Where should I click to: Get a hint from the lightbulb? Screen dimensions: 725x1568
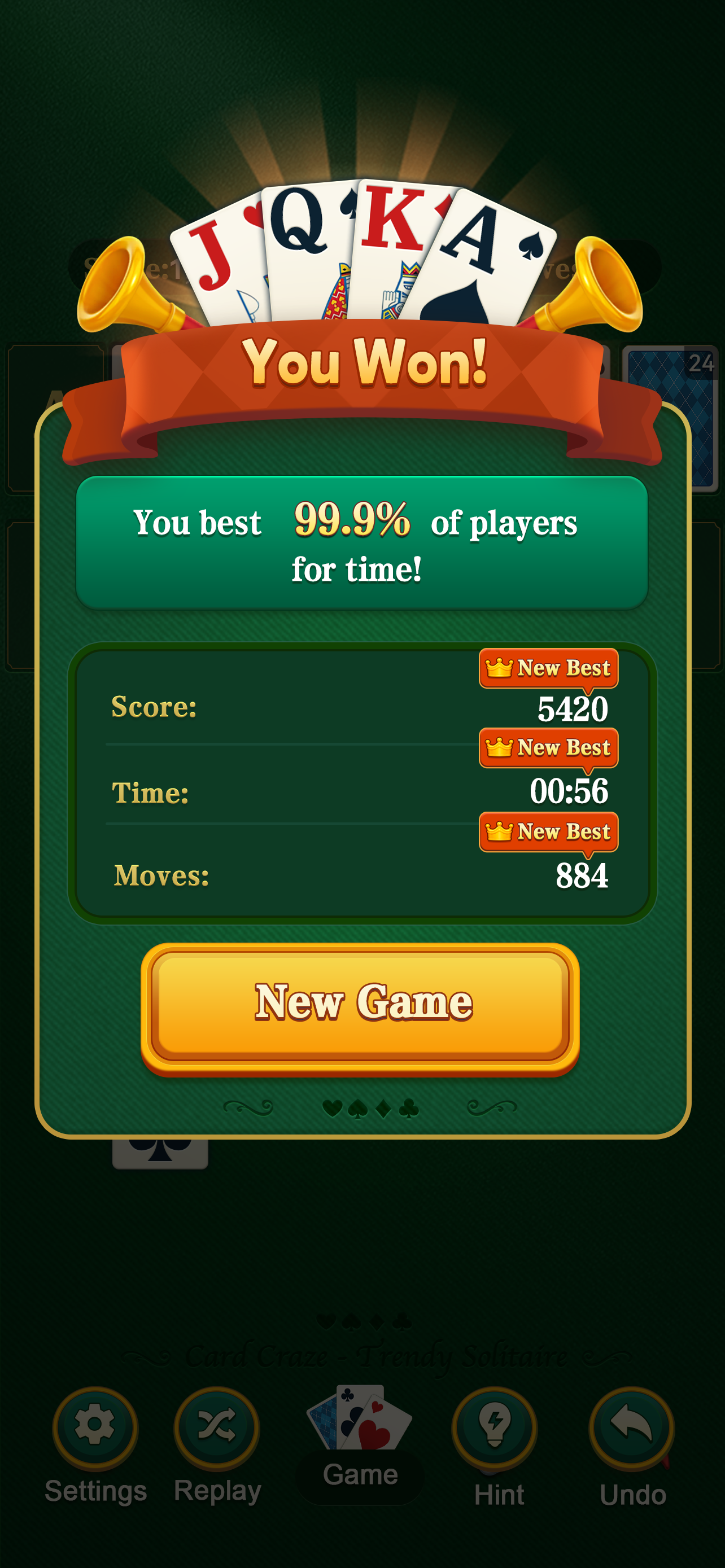(x=494, y=1426)
